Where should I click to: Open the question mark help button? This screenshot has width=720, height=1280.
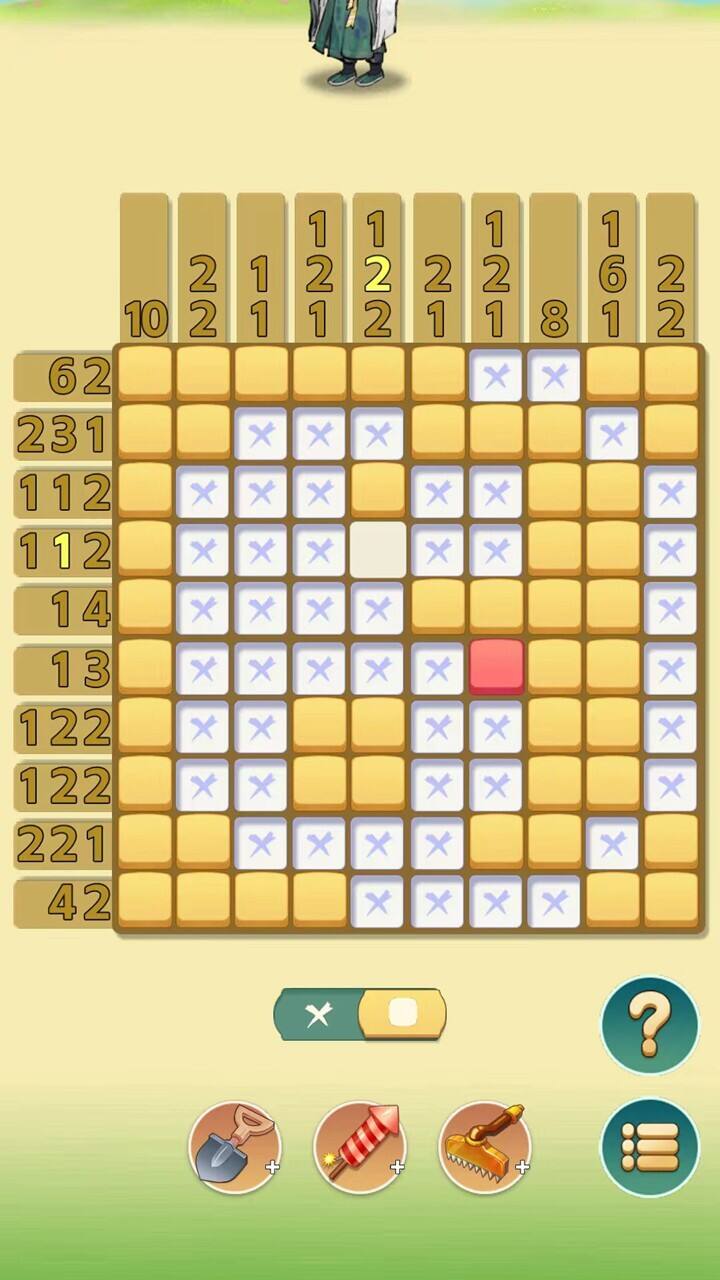pos(649,1025)
